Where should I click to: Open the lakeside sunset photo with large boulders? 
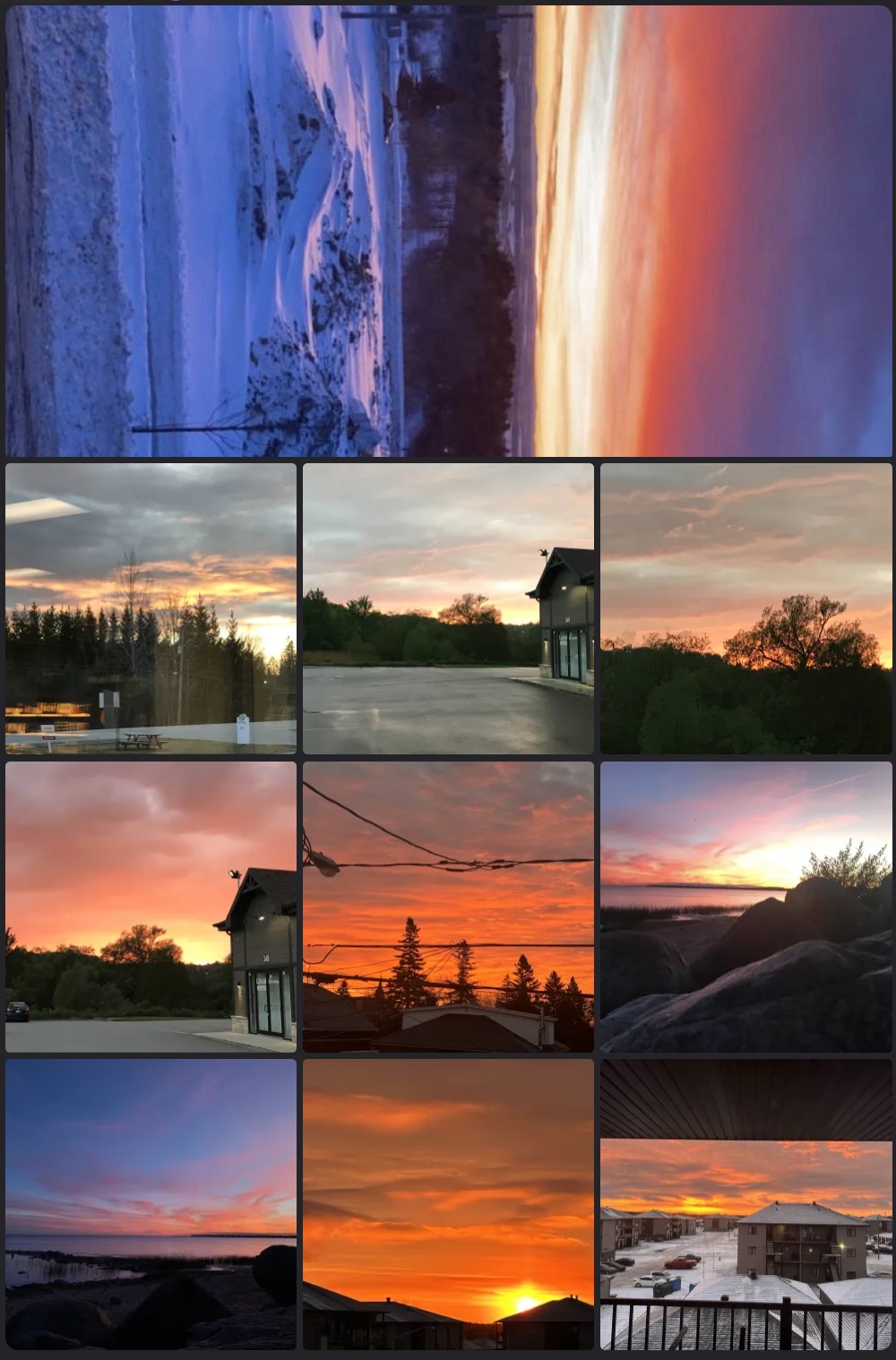[x=745, y=906]
